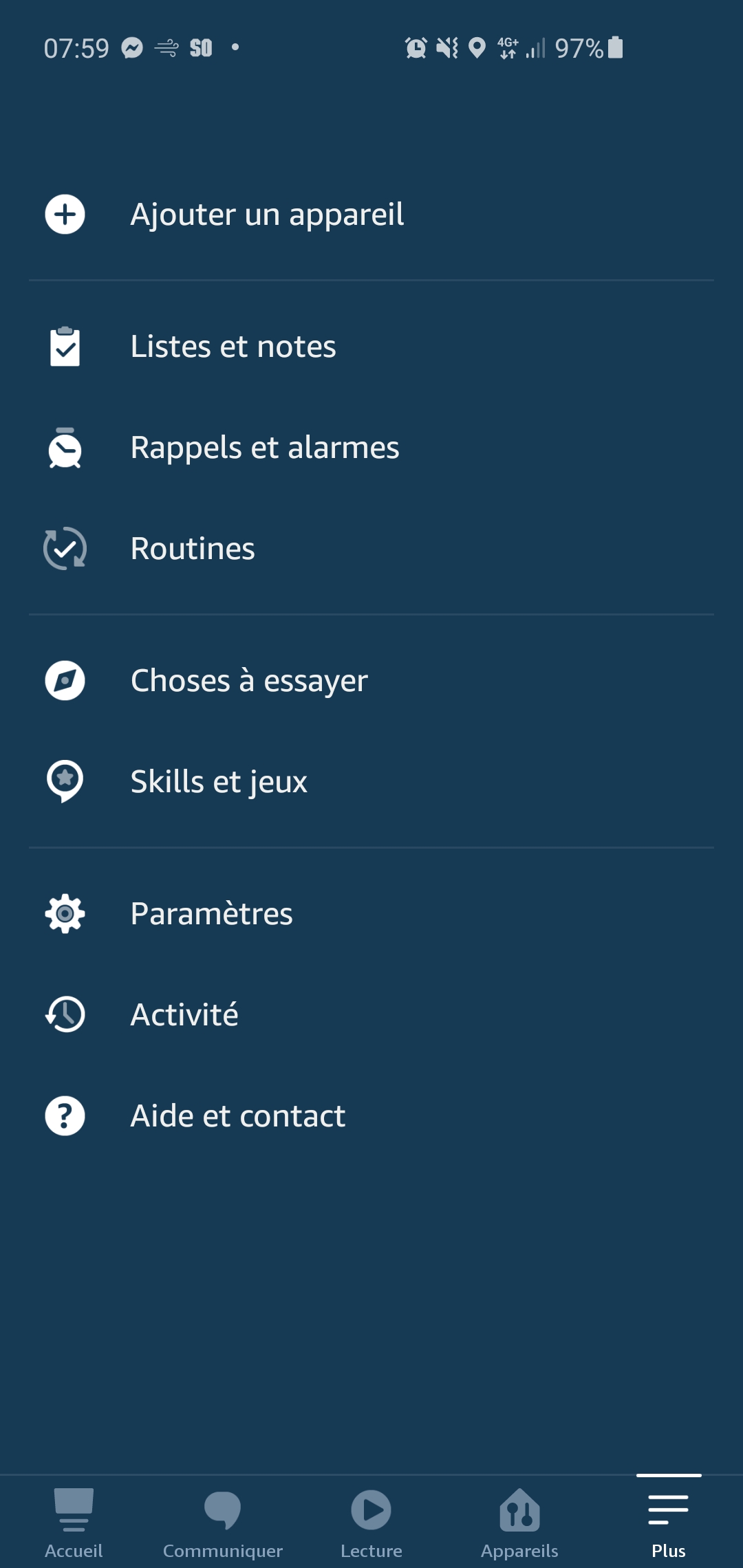The width and height of the screenshot is (743, 1568).
Task: Open Choses à essayer
Action: [371, 681]
